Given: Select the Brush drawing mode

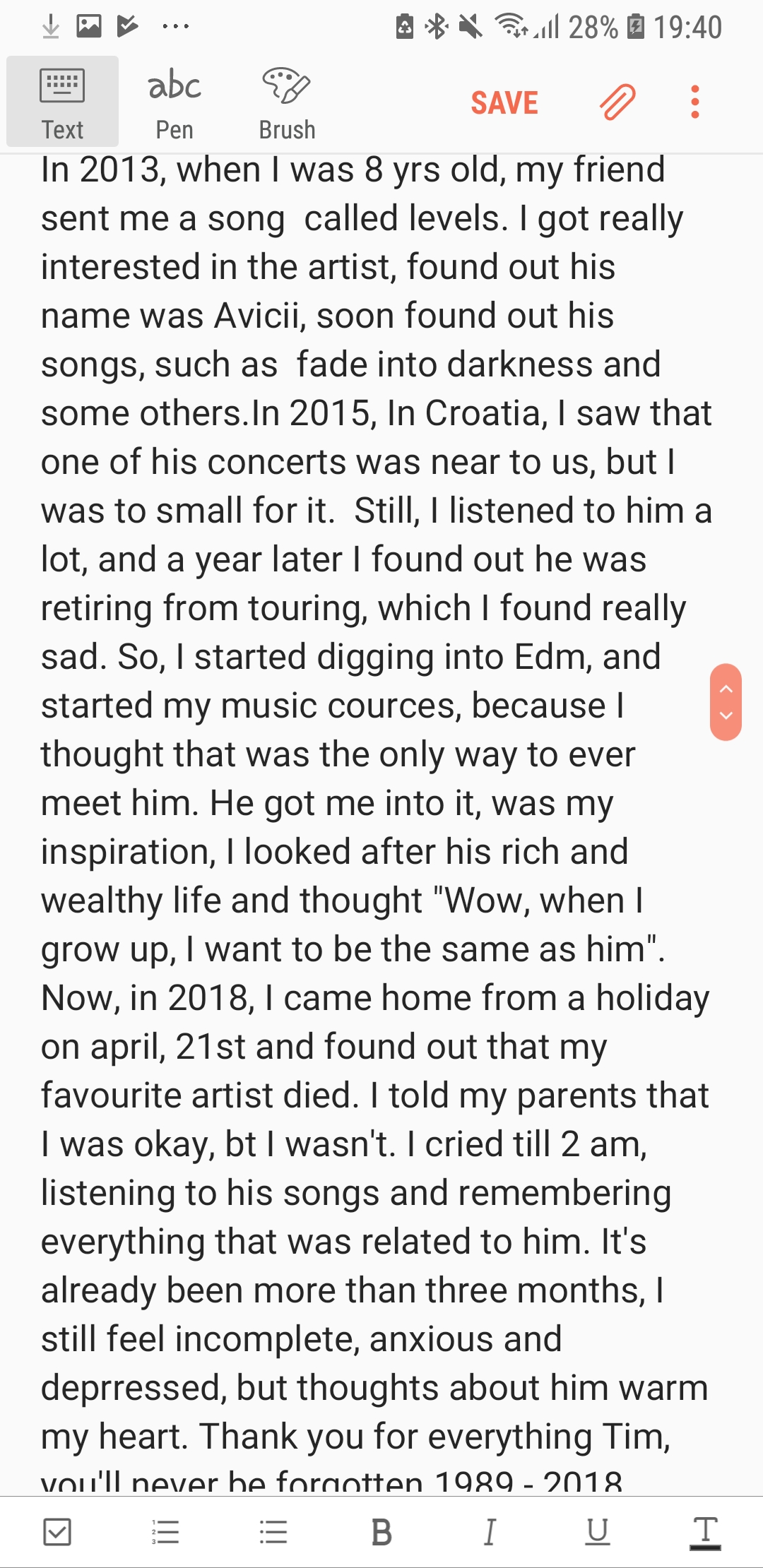Looking at the screenshot, I should pyautogui.click(x=286, y=102).
